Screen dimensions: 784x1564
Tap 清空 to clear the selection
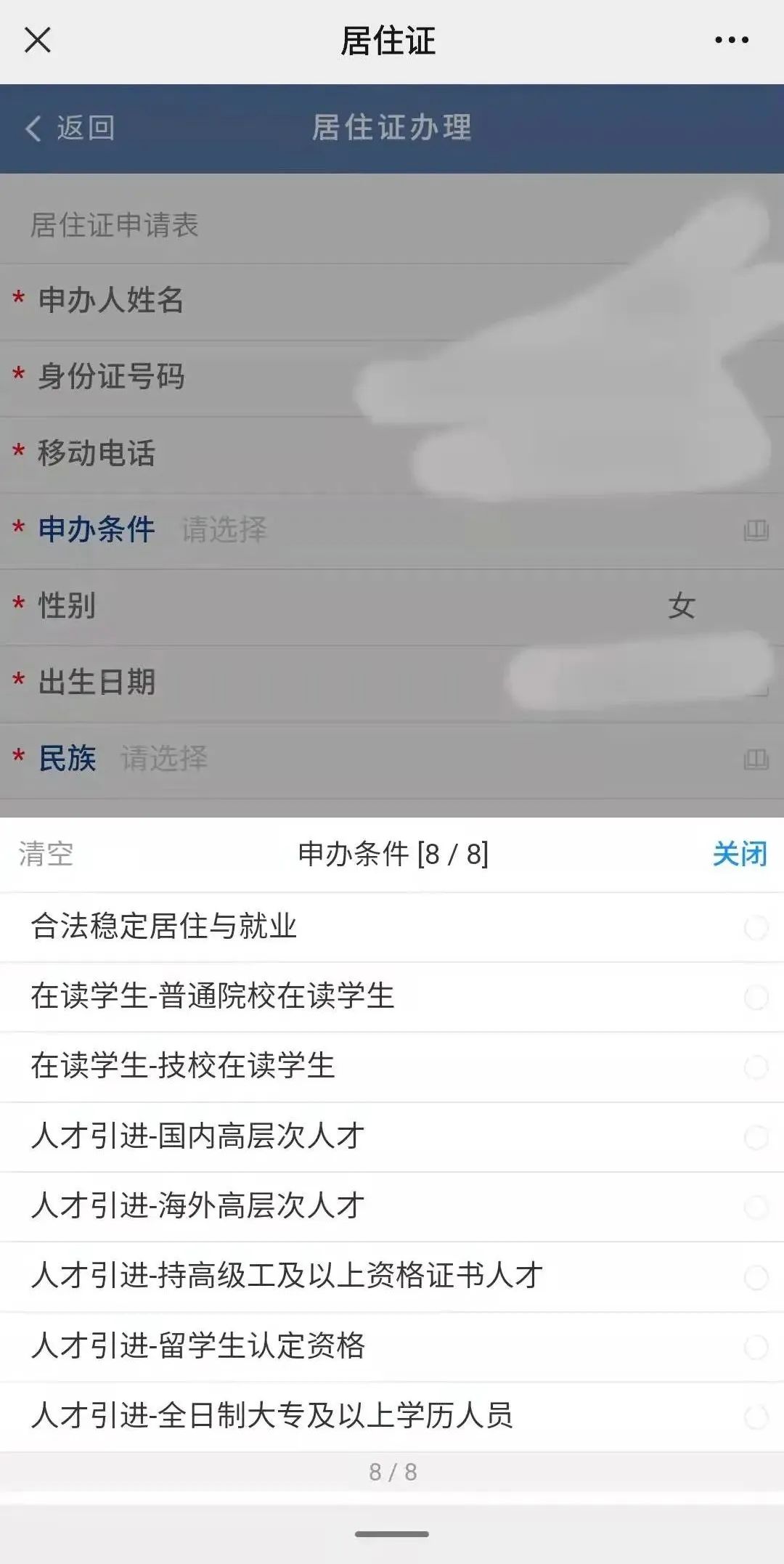[x=46, y=854]
